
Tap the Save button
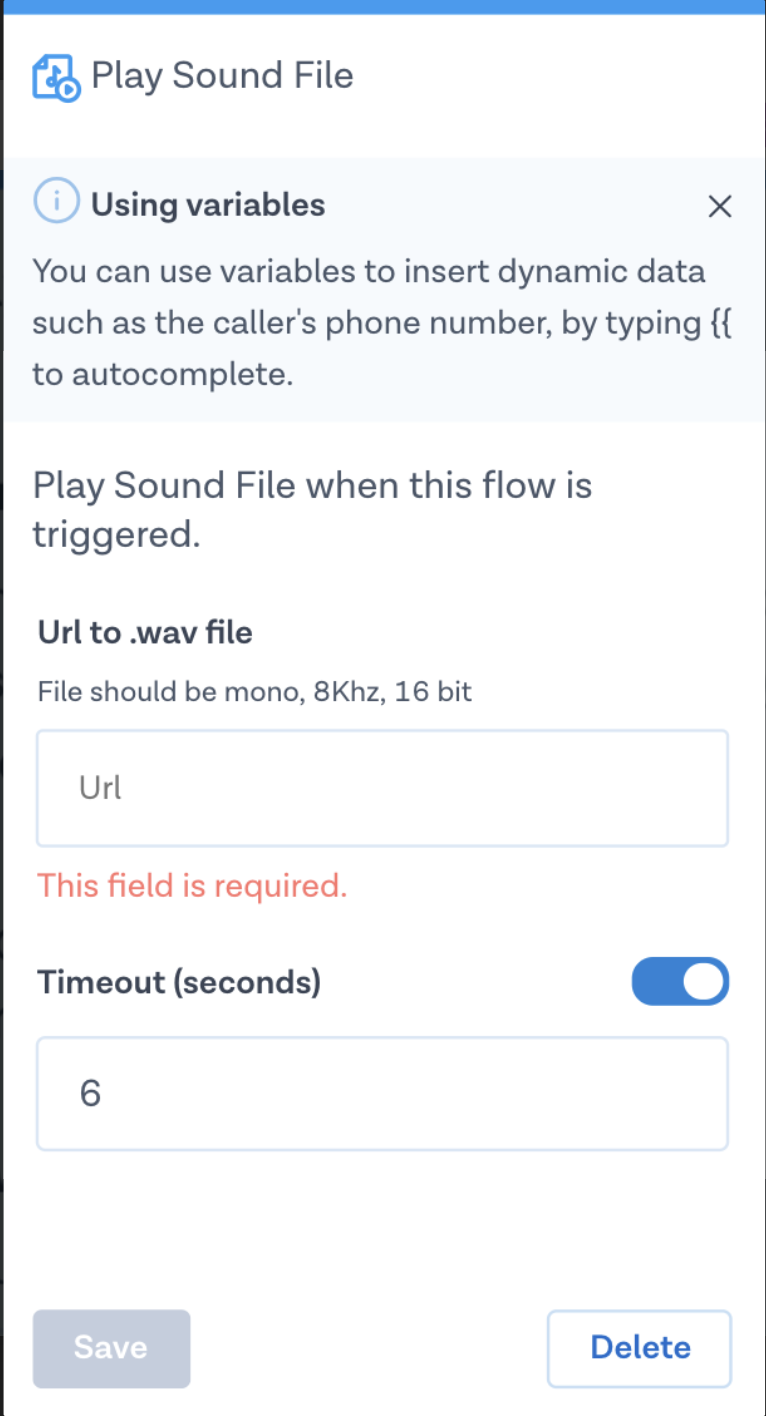(x=111, y=1348)
